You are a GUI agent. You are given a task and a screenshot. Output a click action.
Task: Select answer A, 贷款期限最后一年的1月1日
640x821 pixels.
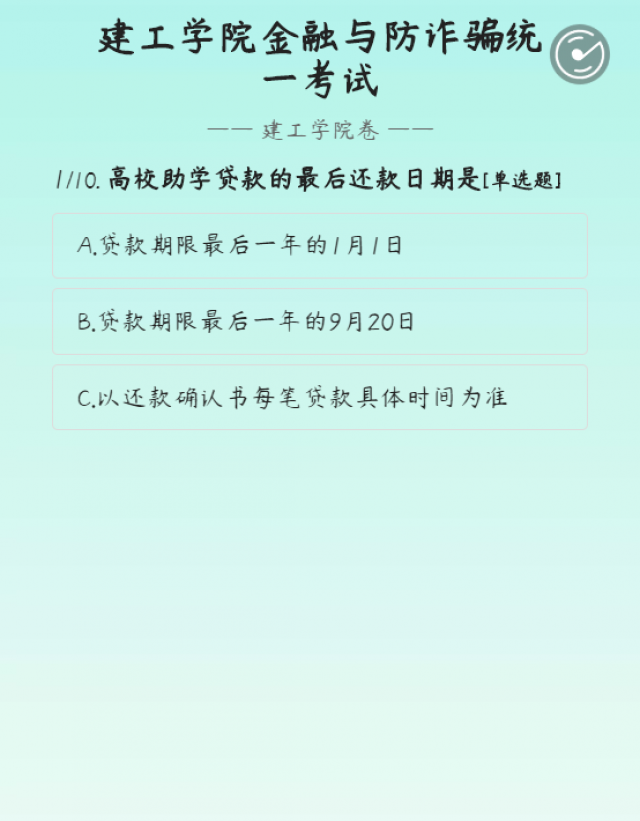(x=319, y=245)
